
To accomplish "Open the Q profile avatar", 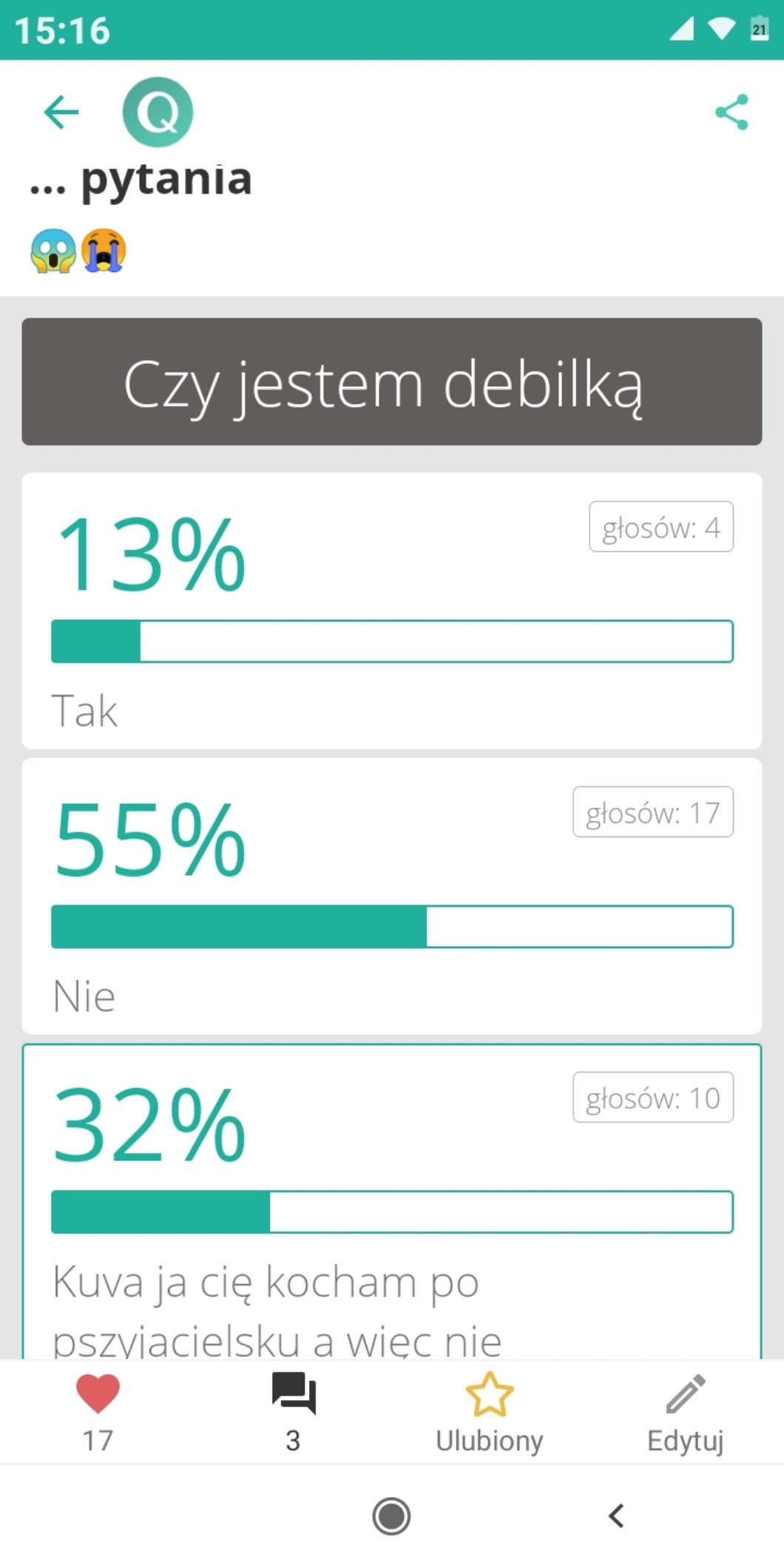I will coord(158,112).
